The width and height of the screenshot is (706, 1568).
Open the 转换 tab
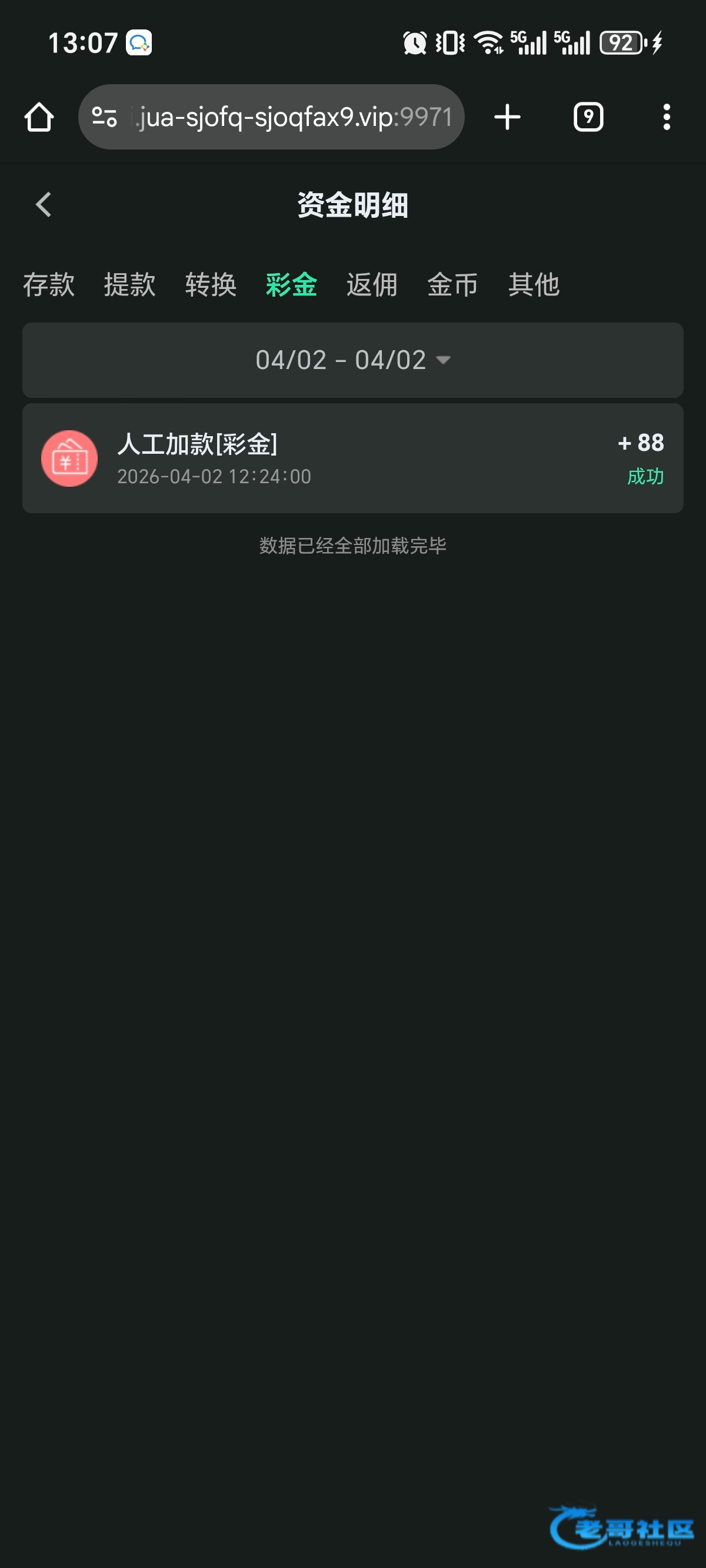(x=211, y=284)
